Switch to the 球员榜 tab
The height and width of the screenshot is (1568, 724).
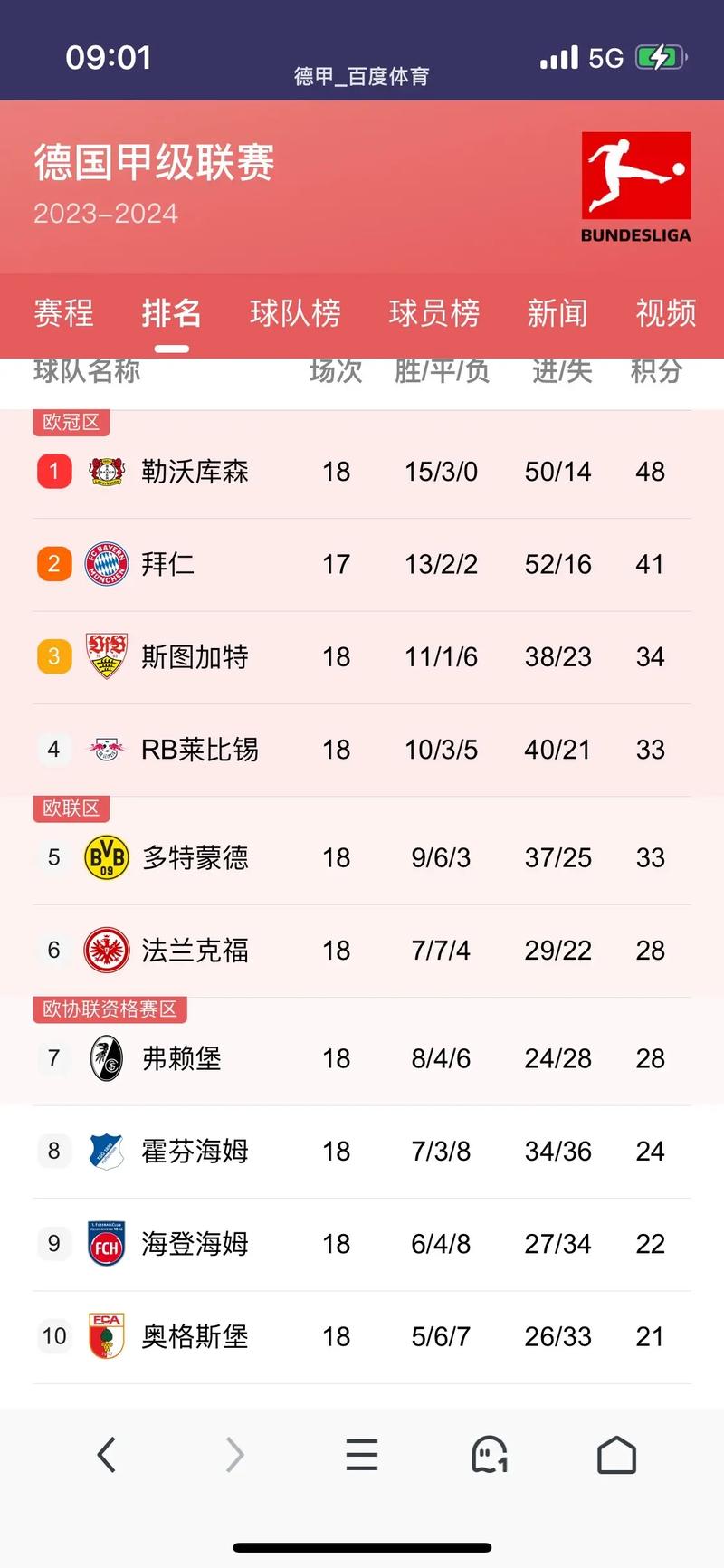[433, 313]
